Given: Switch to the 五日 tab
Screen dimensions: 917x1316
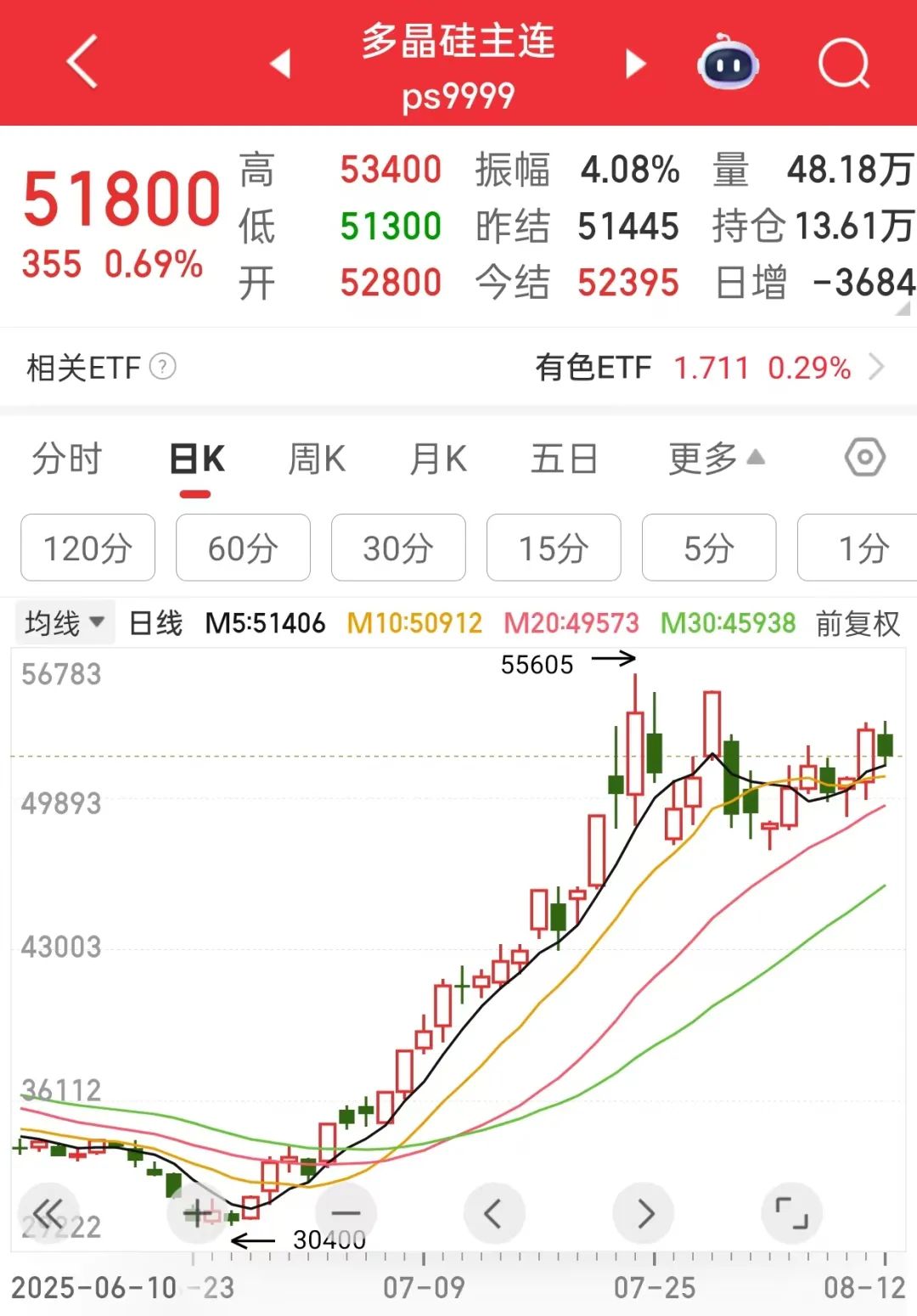Looking at the screenshot, I should coord(564,459).
